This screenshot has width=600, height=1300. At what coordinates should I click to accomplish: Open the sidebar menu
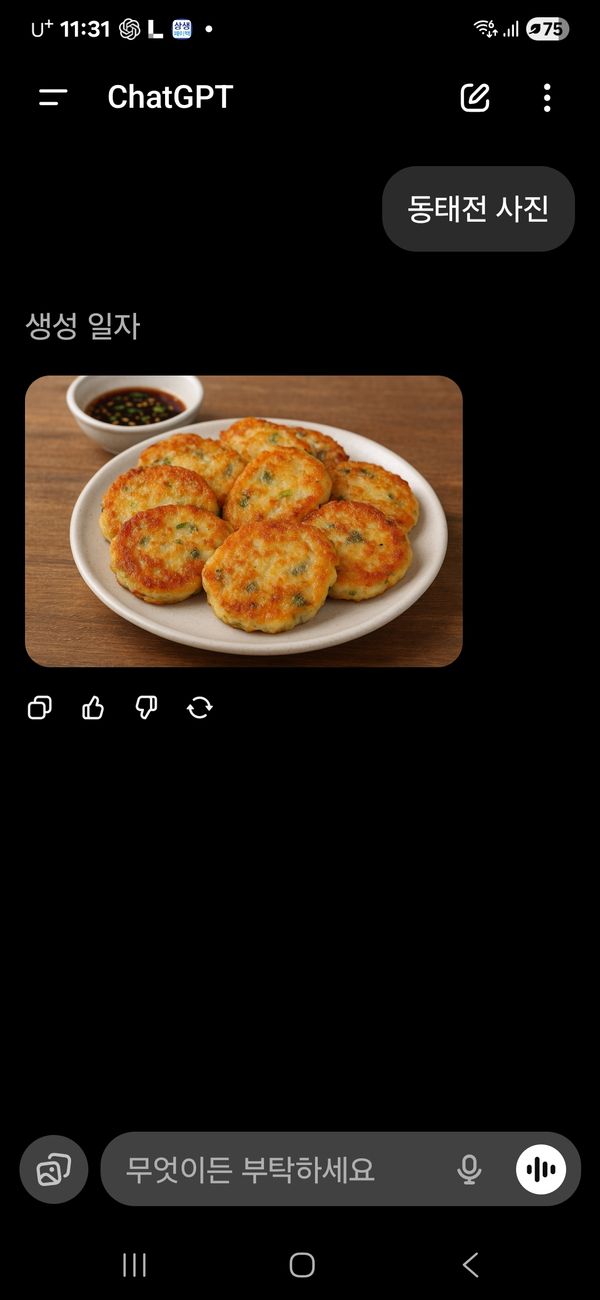53,97
